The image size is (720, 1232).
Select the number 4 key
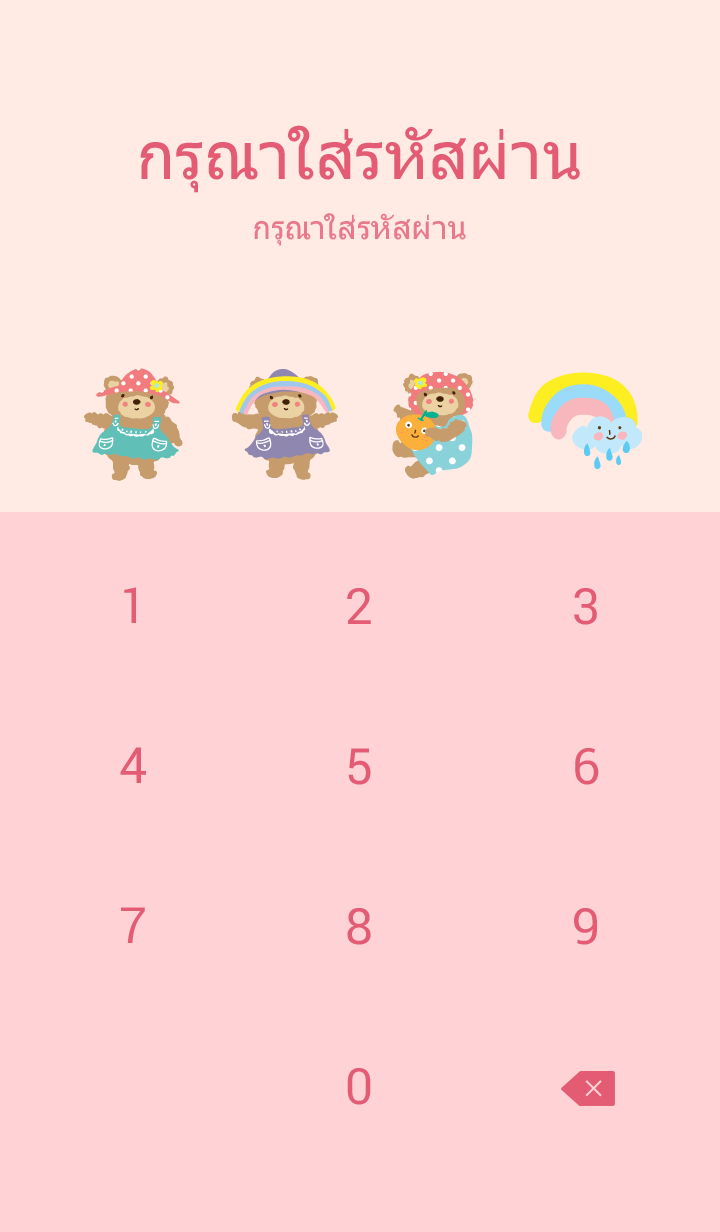(x=132, y=766)
